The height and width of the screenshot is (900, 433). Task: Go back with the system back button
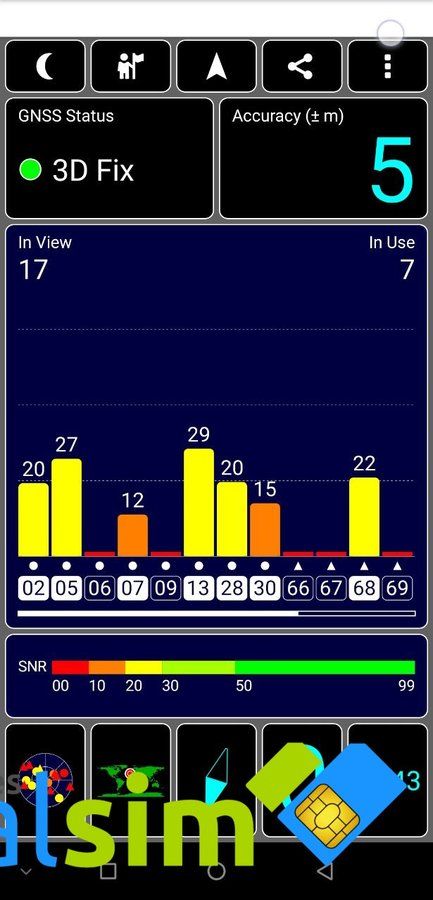[x=325, y=871]
